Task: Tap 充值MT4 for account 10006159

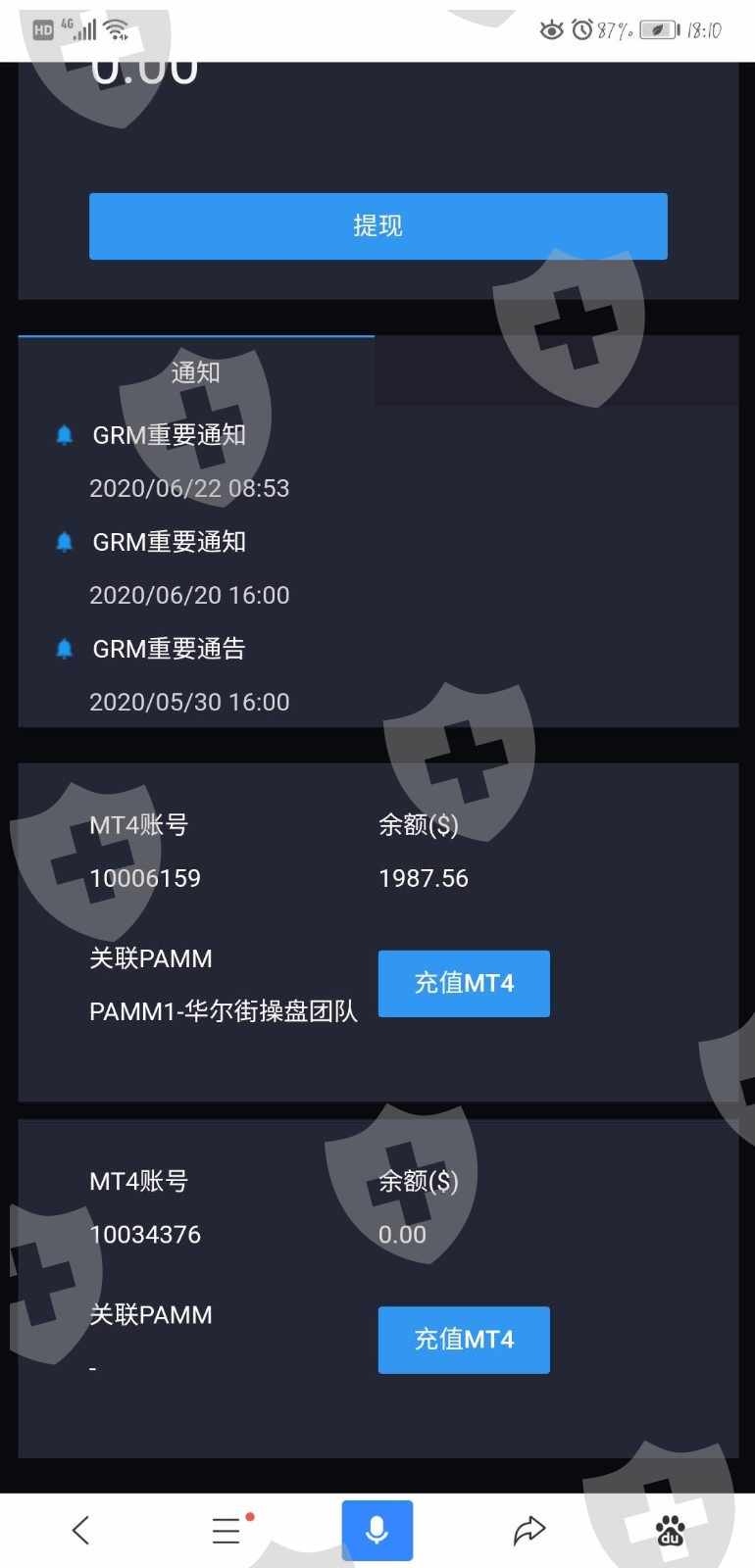Action: coord(464,983)
